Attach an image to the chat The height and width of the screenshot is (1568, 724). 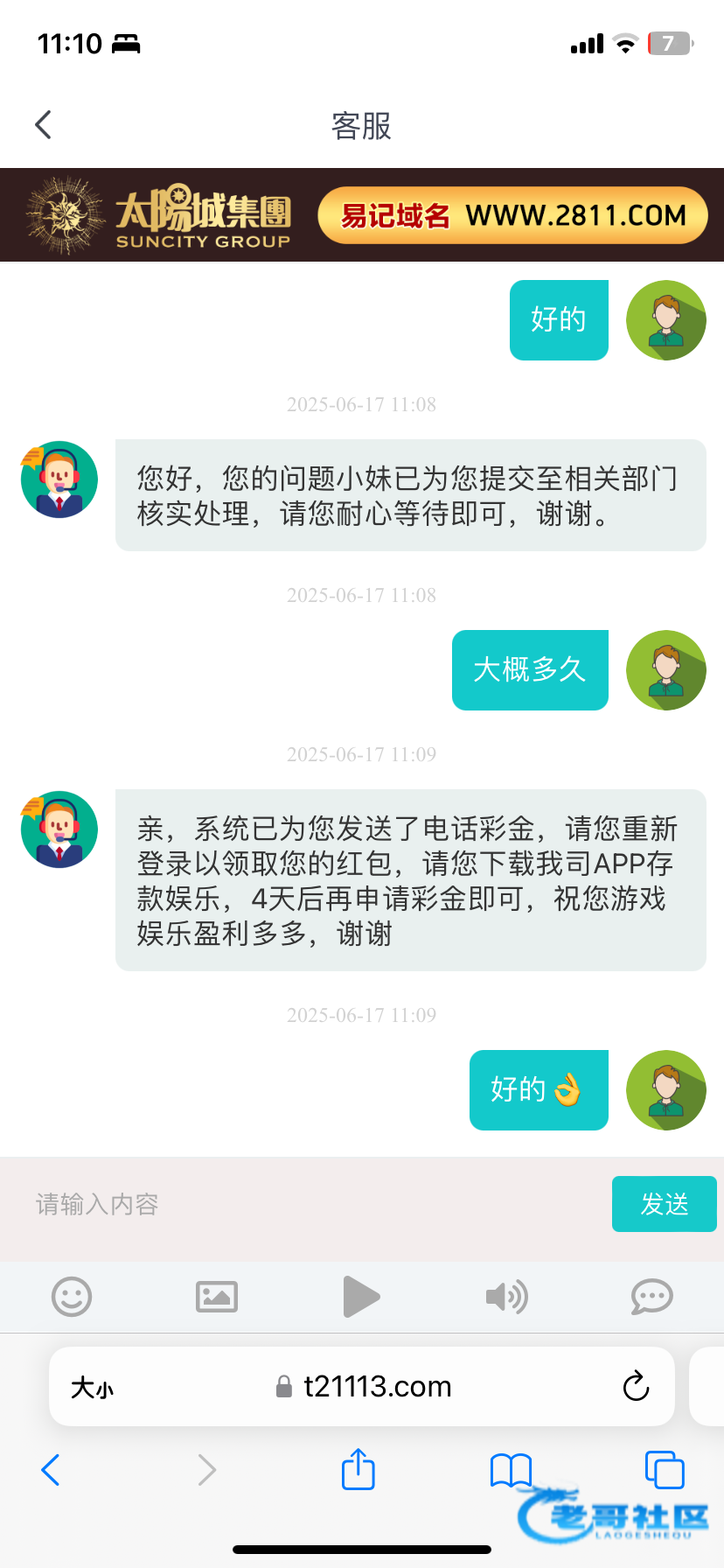pos(217,1297)
